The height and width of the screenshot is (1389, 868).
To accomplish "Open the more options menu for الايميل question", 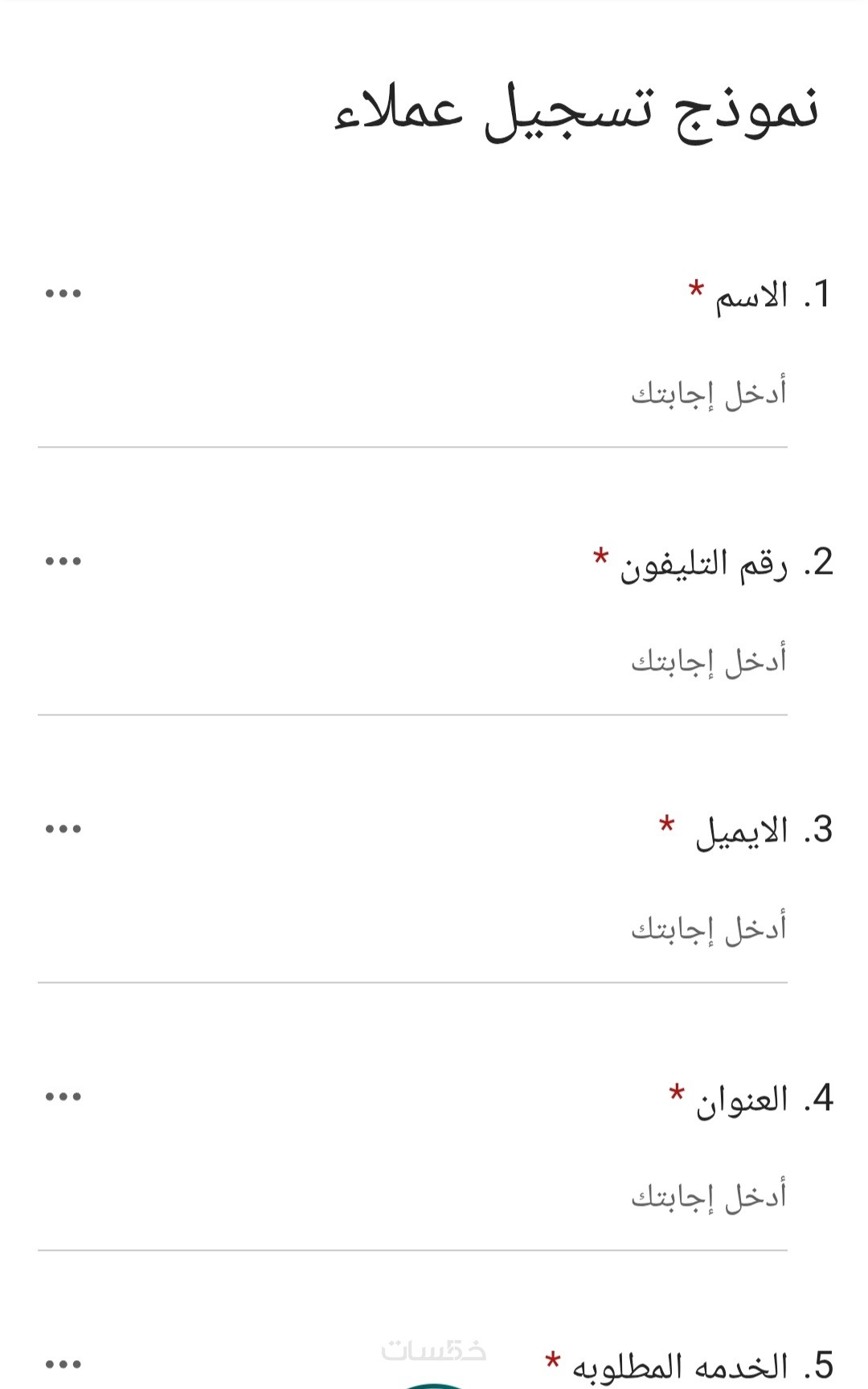I will click(x=63, y=829).
